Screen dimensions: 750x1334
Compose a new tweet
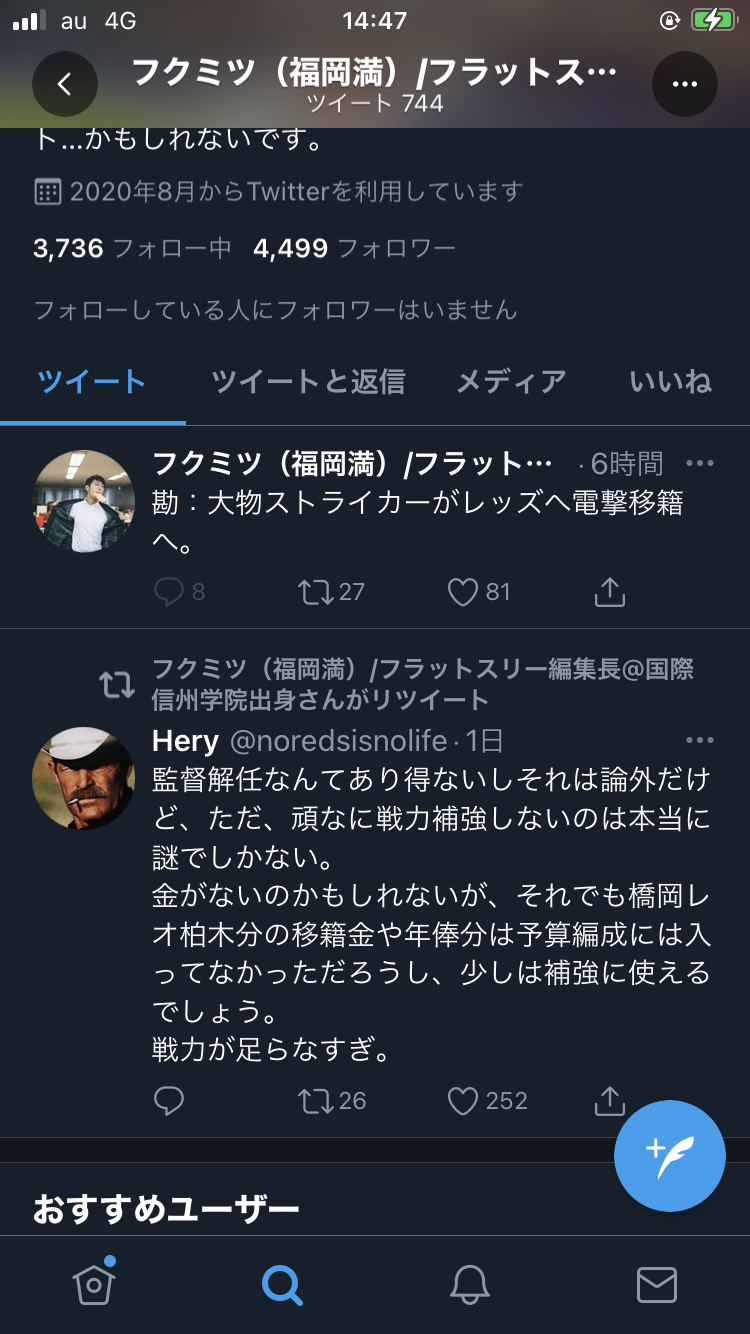pos(669,1156)
